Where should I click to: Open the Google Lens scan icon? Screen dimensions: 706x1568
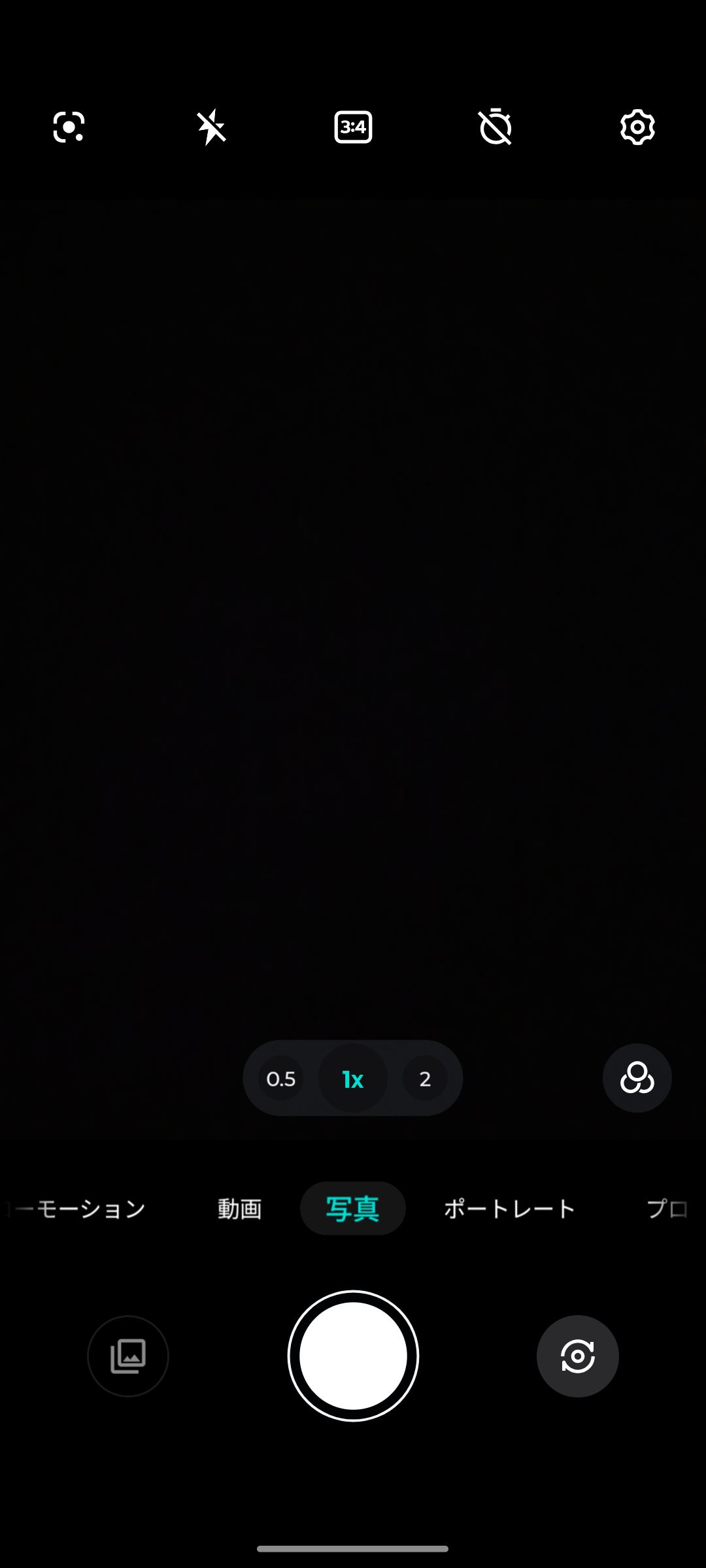tap(69, 127)
